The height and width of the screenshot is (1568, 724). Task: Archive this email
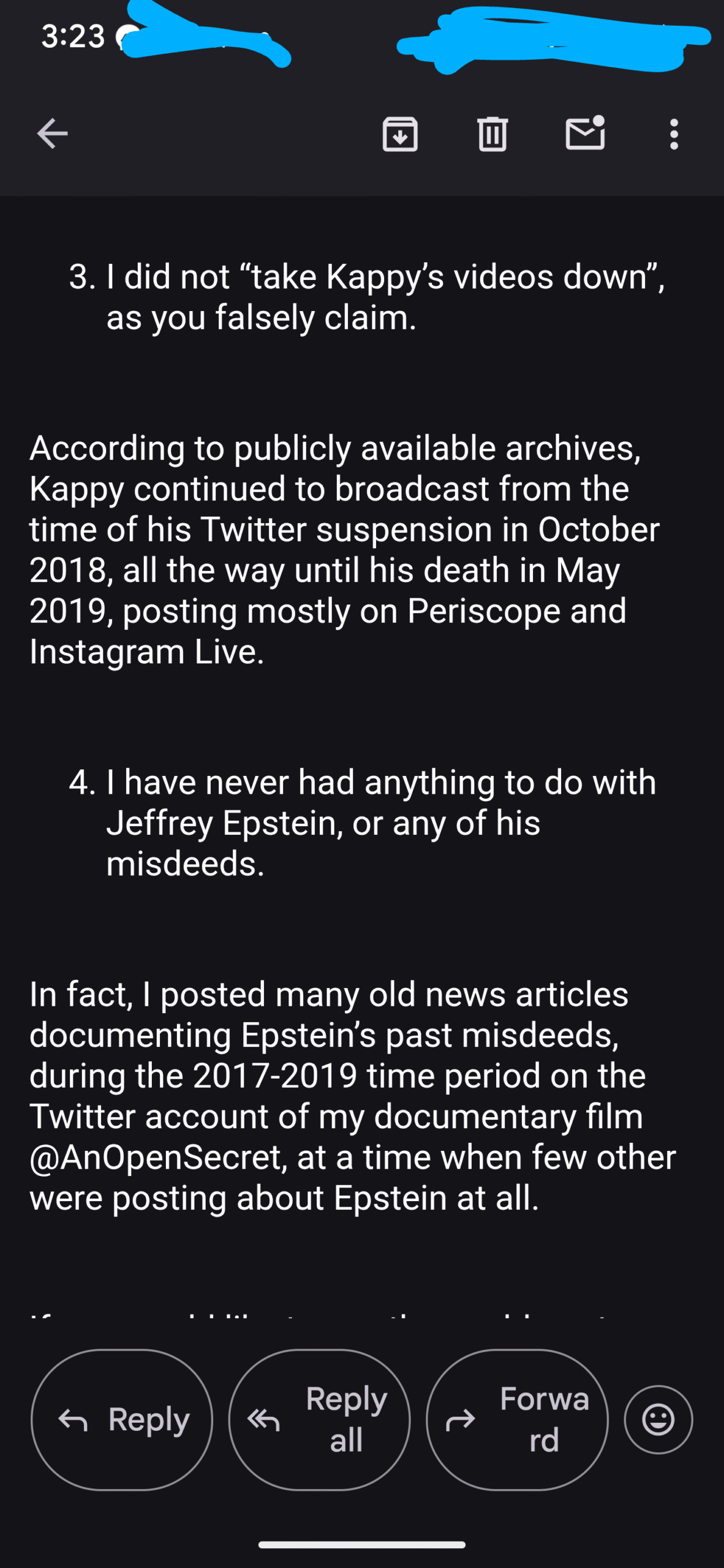pyautogui.click(x=400, y=134)
